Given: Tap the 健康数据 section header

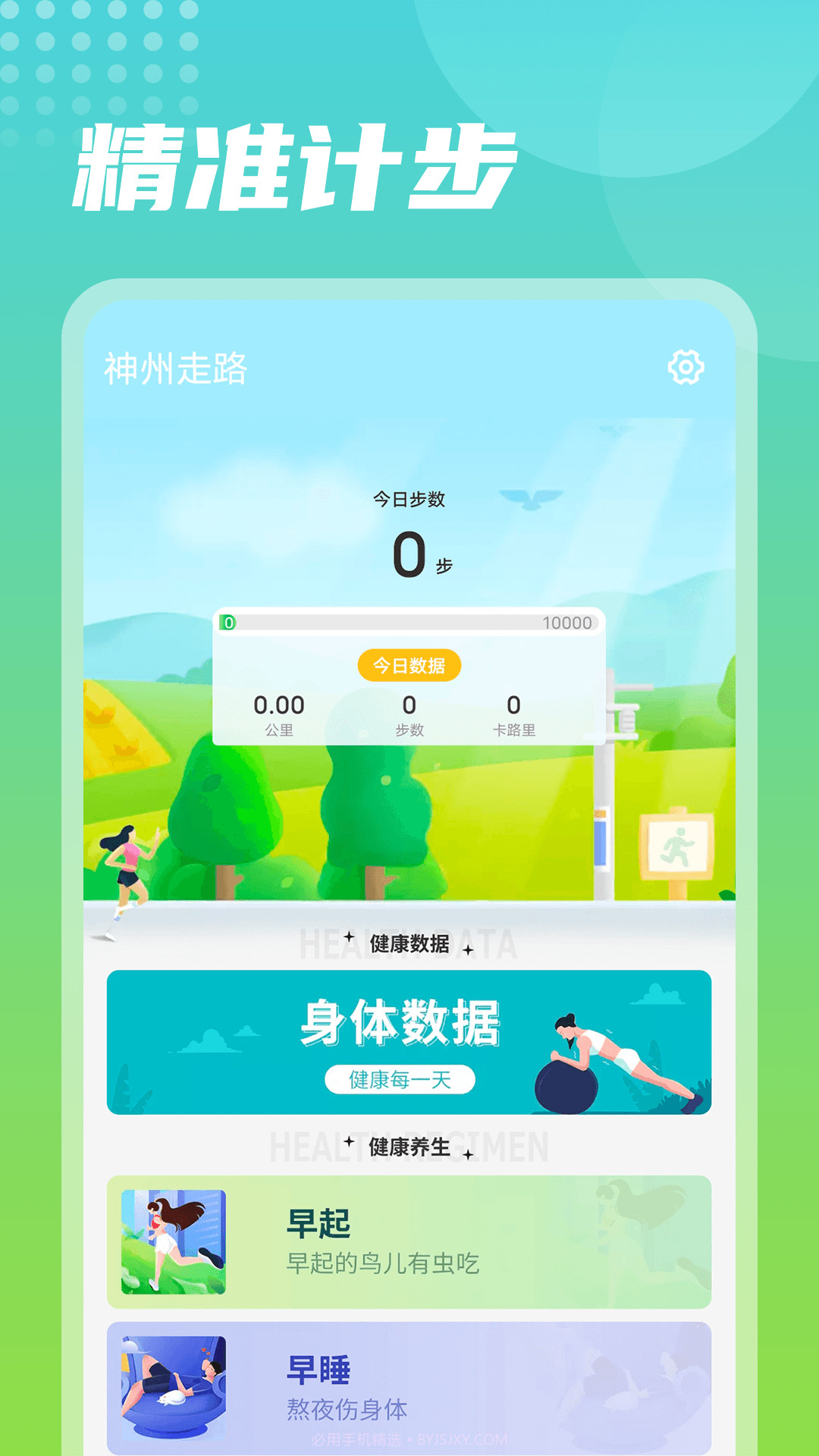Looking at the screenshot, I should tap(409, 943).
